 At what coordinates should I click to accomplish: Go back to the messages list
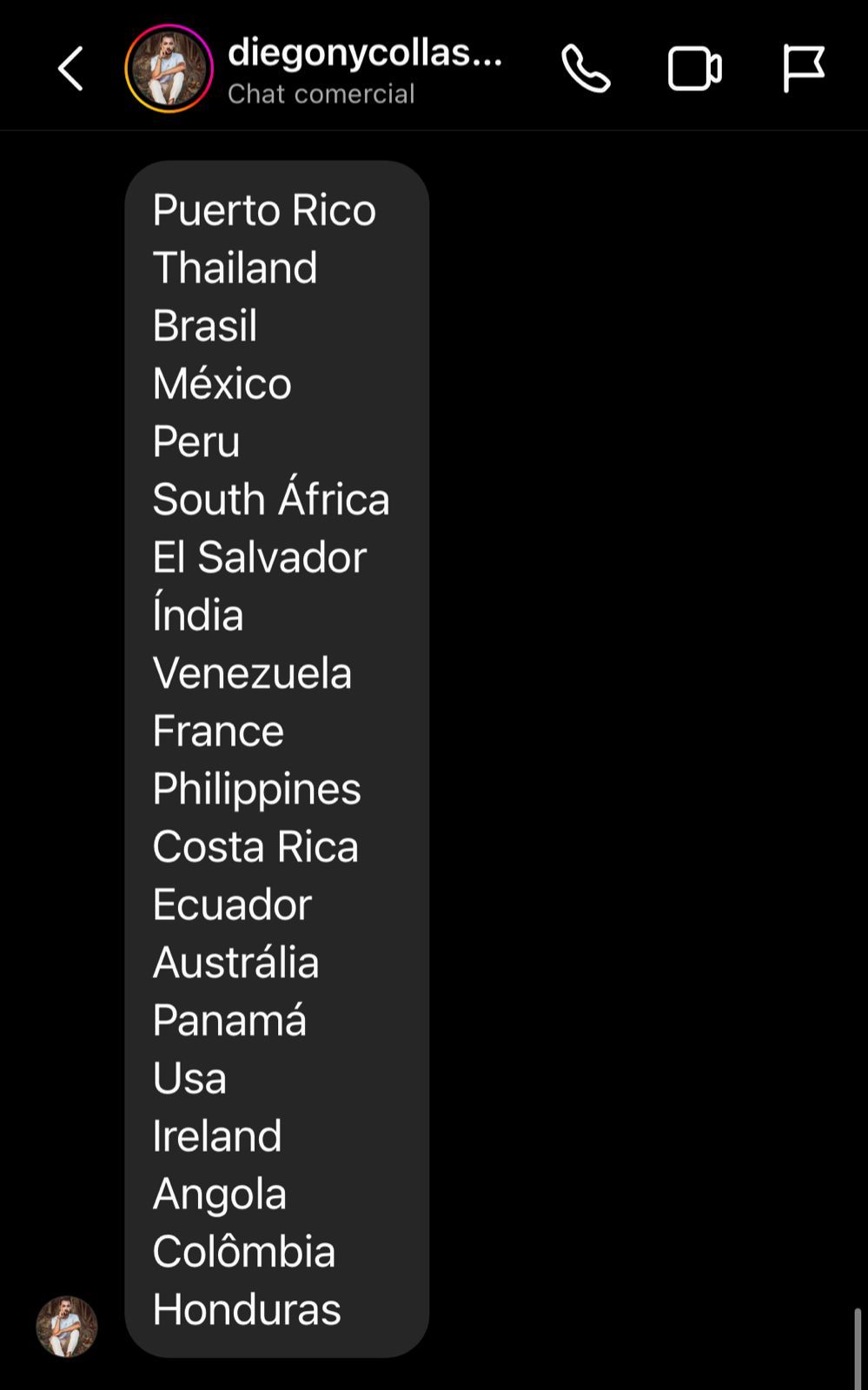70,69
